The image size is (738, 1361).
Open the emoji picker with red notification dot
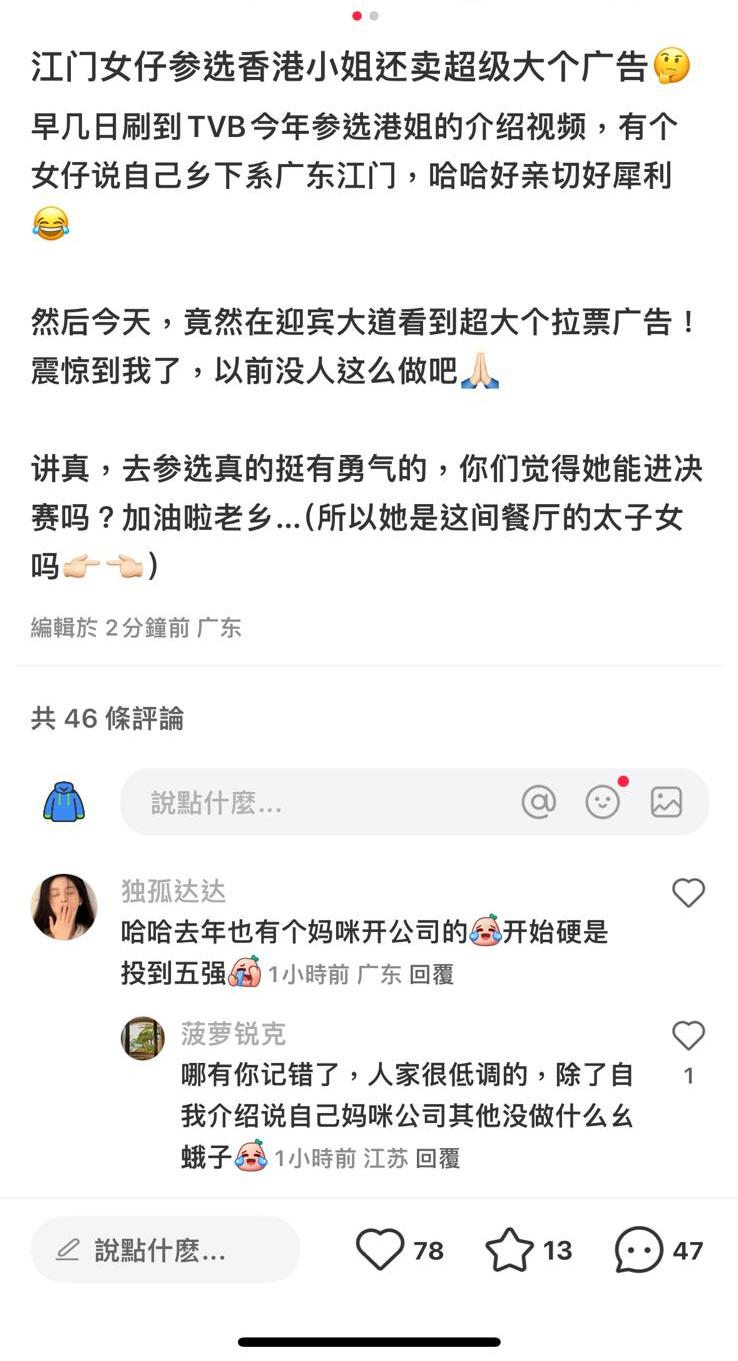pos(602,801)
